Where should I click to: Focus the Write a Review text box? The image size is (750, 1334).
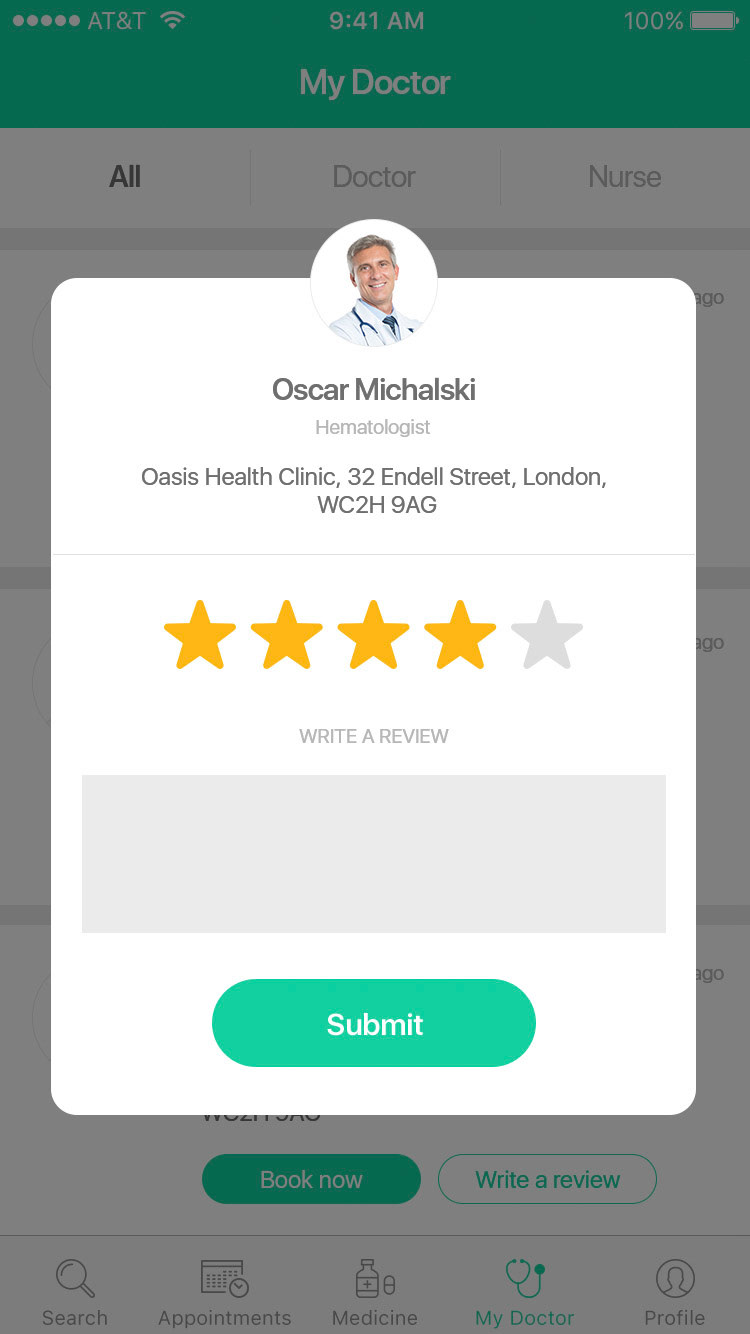pos(374,853)
